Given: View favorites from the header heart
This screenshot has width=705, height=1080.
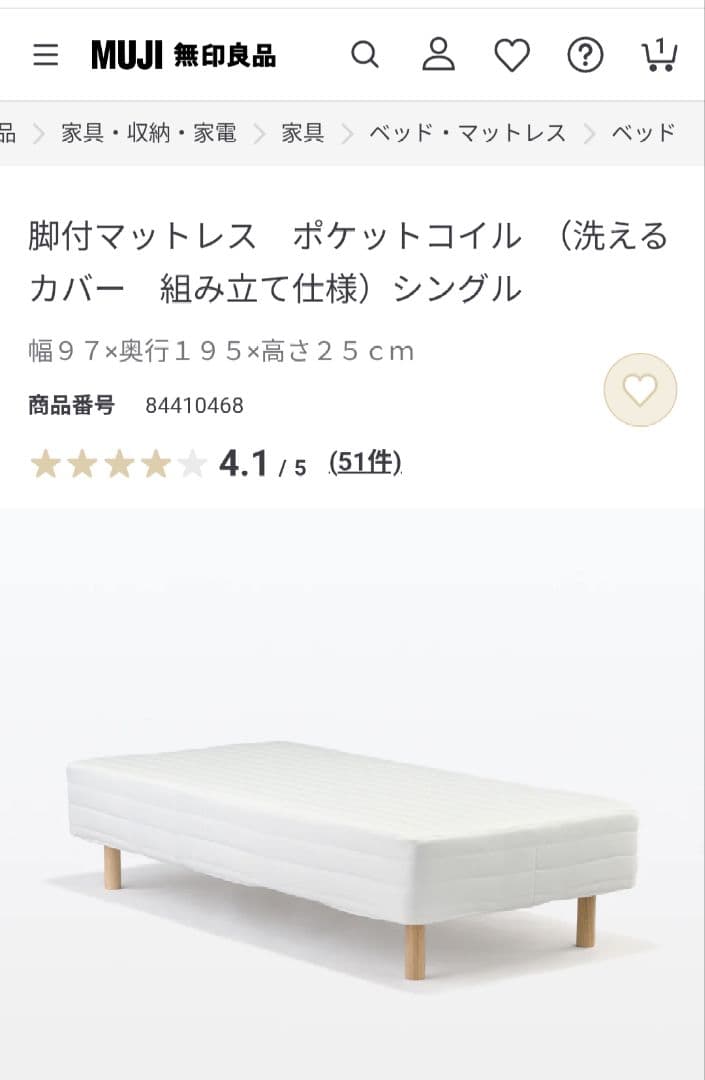Looking at the screenshot, I should [x=512, y=55].
